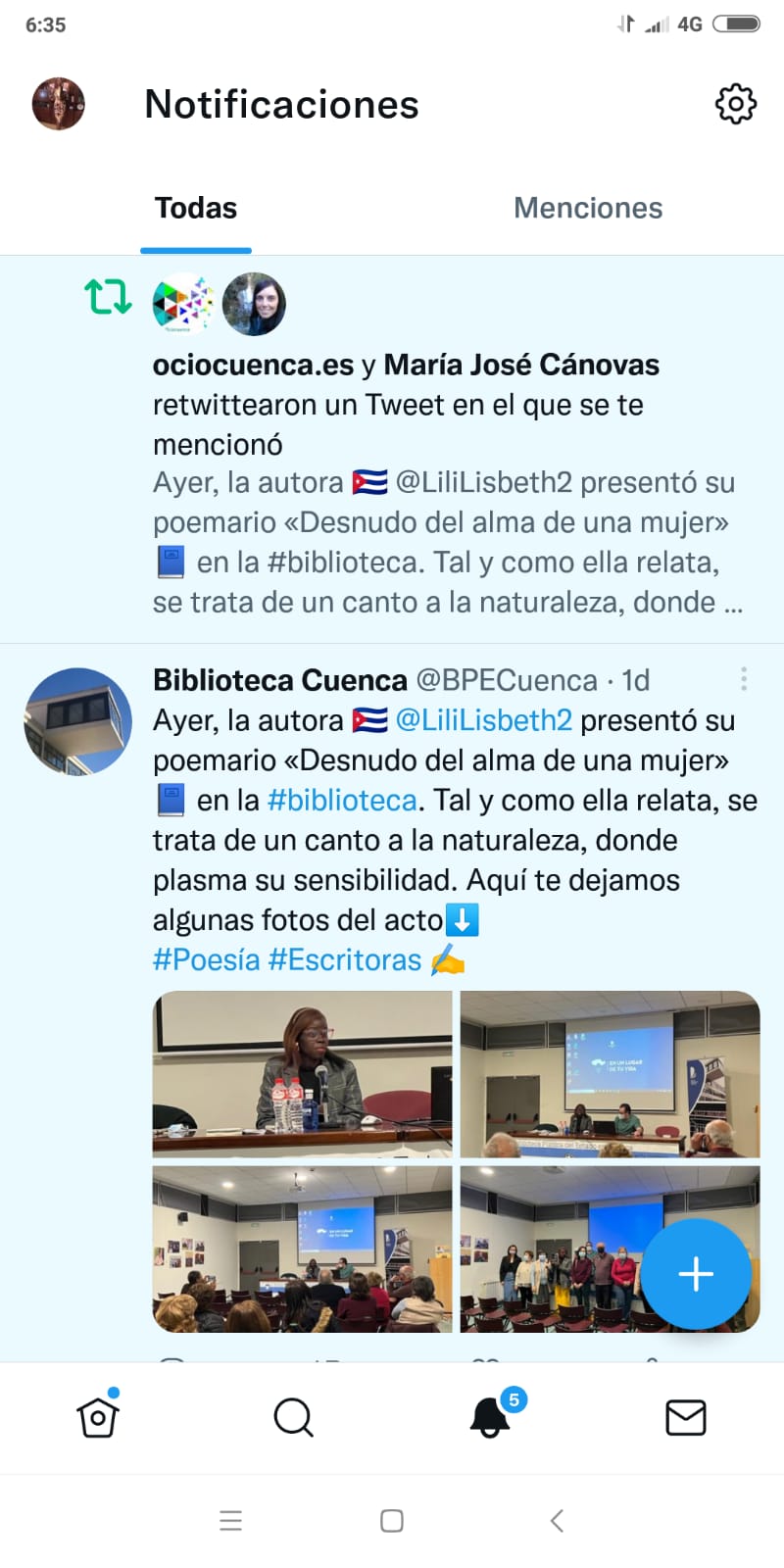Screen dimensions: 784x1568
Task: Open overflow menu on Biblioteca Cuenca tweet
Action: click(x=744, y=679)
